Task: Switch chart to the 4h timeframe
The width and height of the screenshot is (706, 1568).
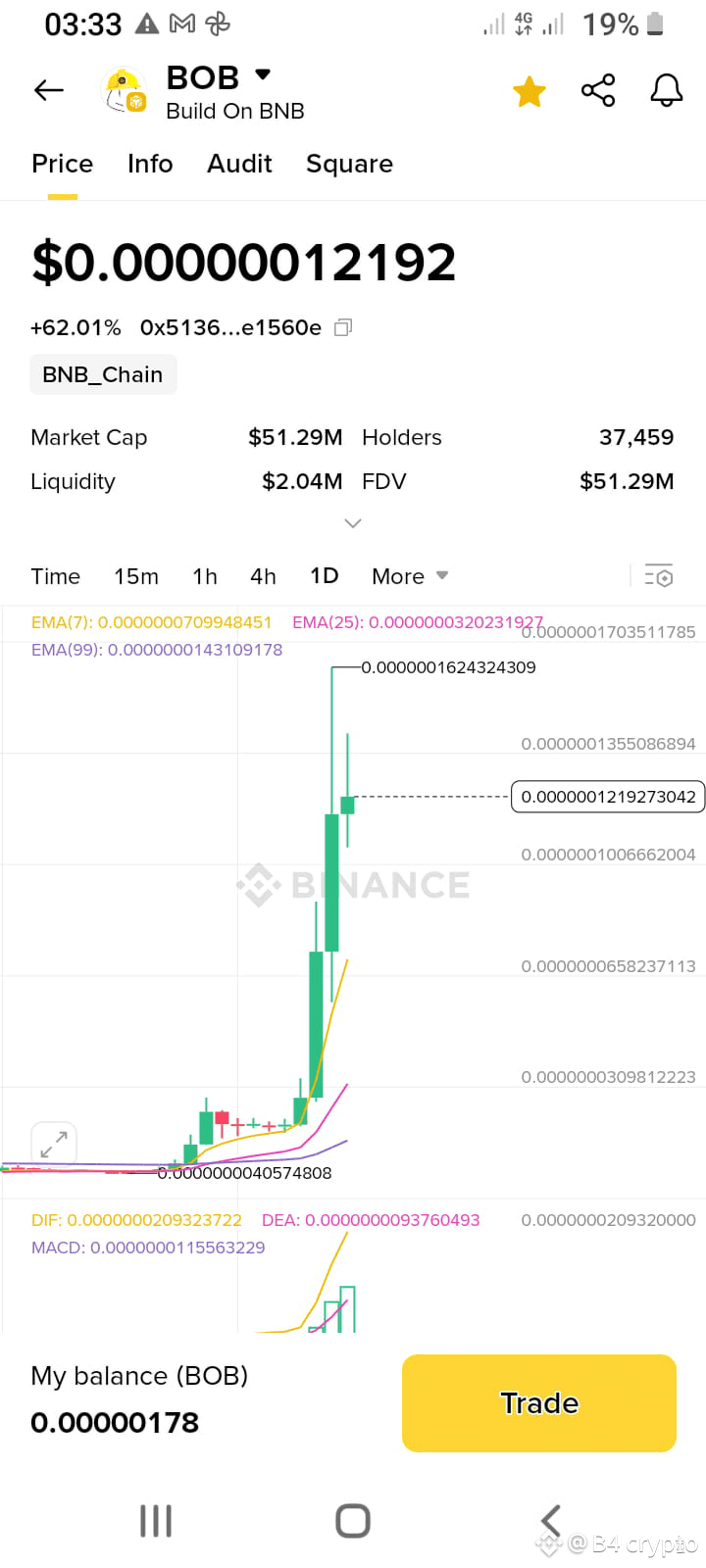Action: click(263, 576)
